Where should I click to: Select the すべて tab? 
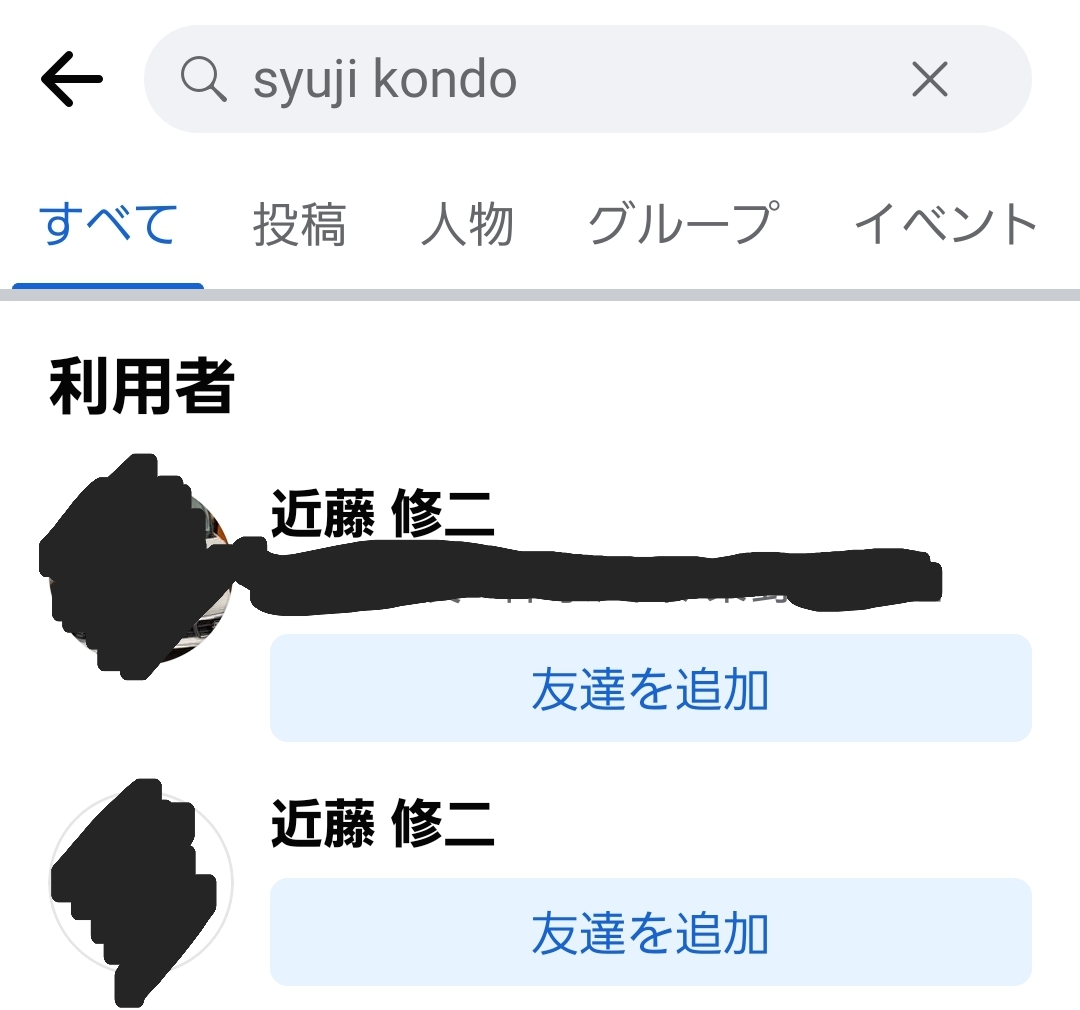[x=108, y=225]
